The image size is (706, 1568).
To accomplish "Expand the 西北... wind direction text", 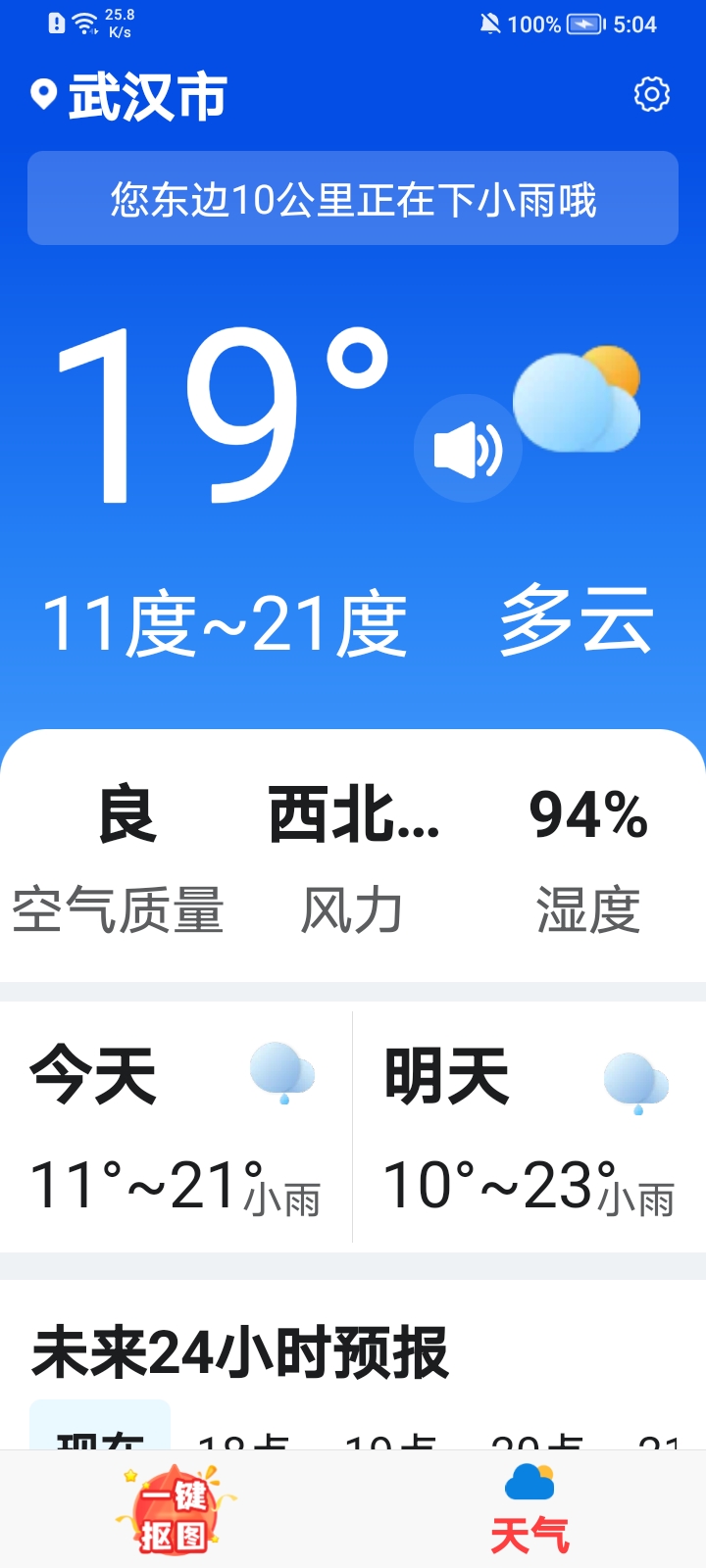I will pyautogui.click(x=353, y=816).
